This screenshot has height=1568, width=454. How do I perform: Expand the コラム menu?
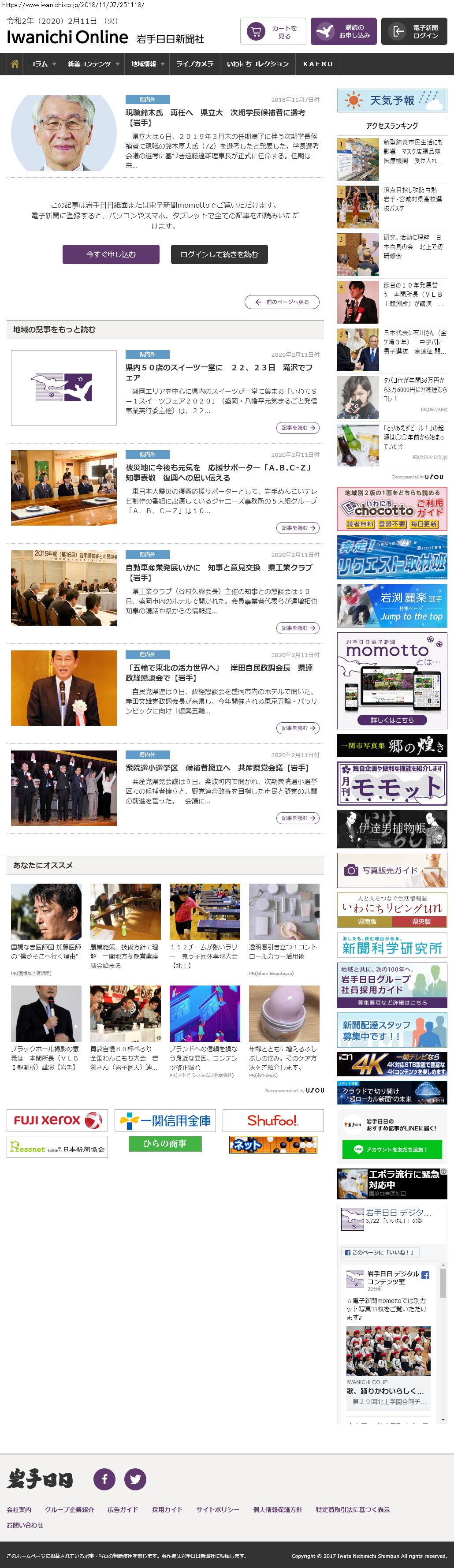pos(42,64)
